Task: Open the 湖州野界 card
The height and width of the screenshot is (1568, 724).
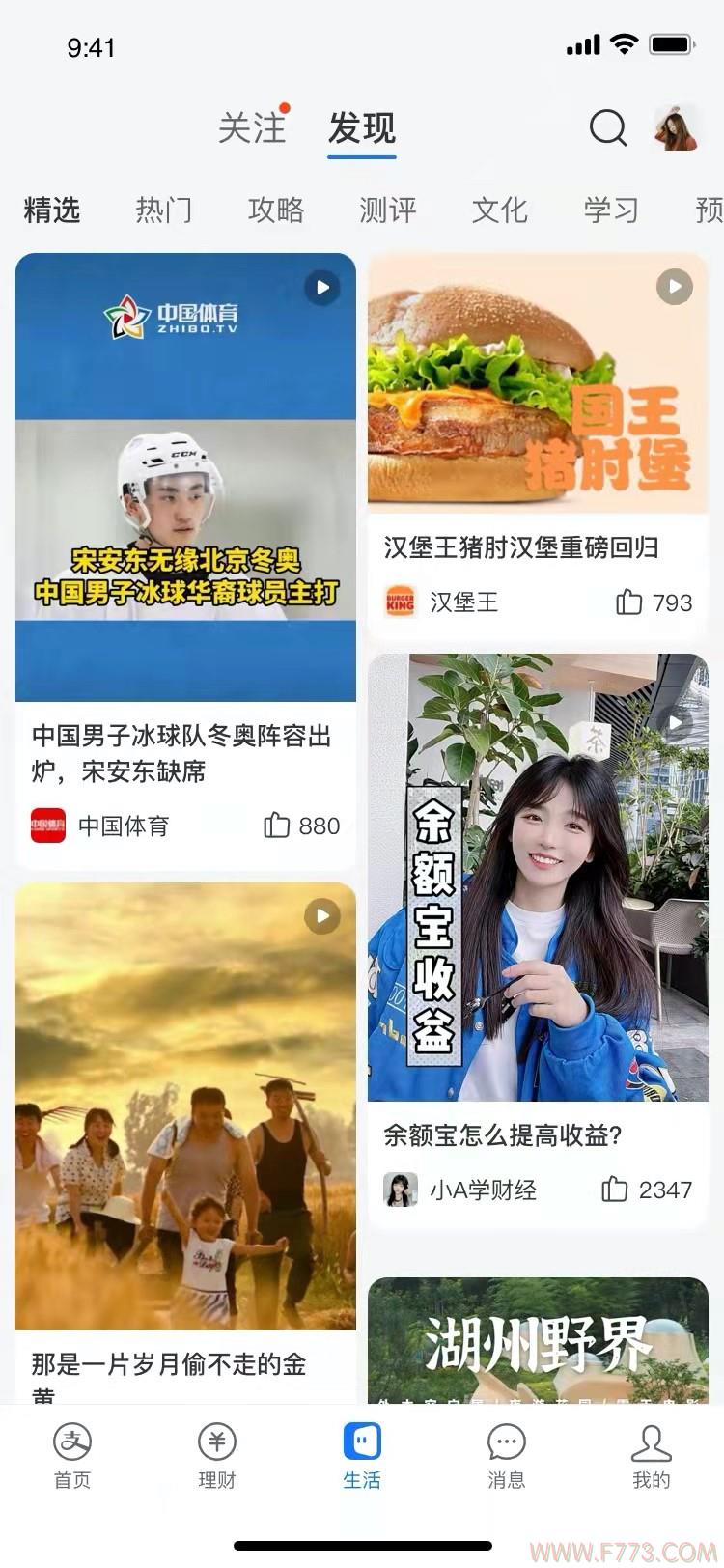Action: 538,1340
